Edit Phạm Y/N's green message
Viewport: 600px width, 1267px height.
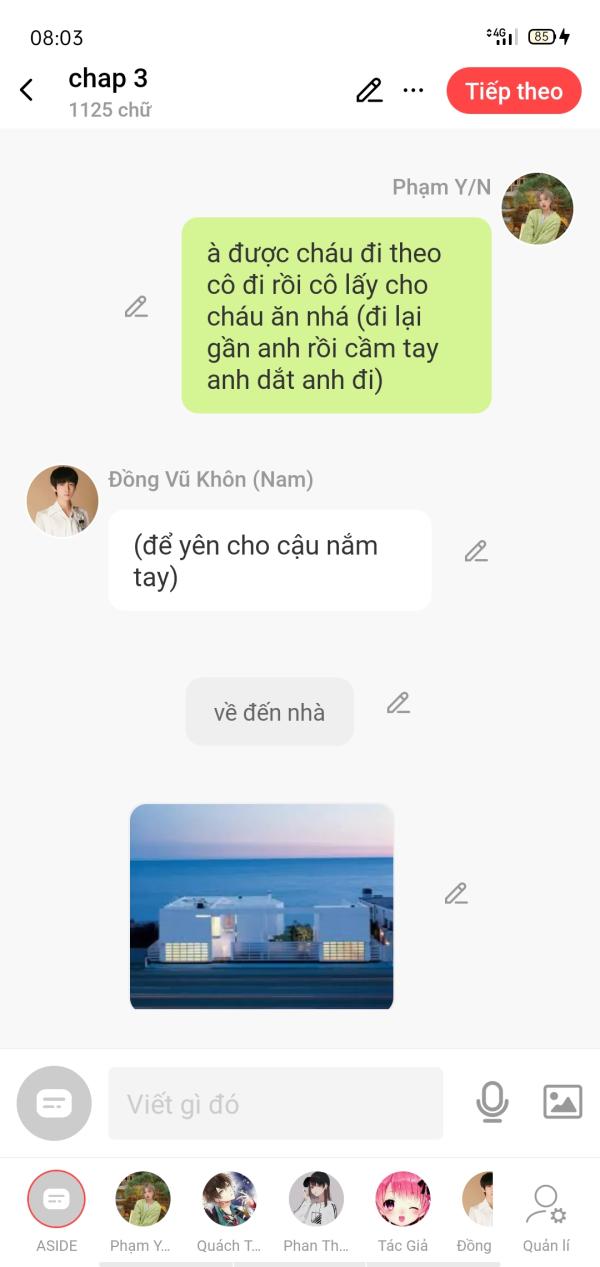tap(136, 307)
